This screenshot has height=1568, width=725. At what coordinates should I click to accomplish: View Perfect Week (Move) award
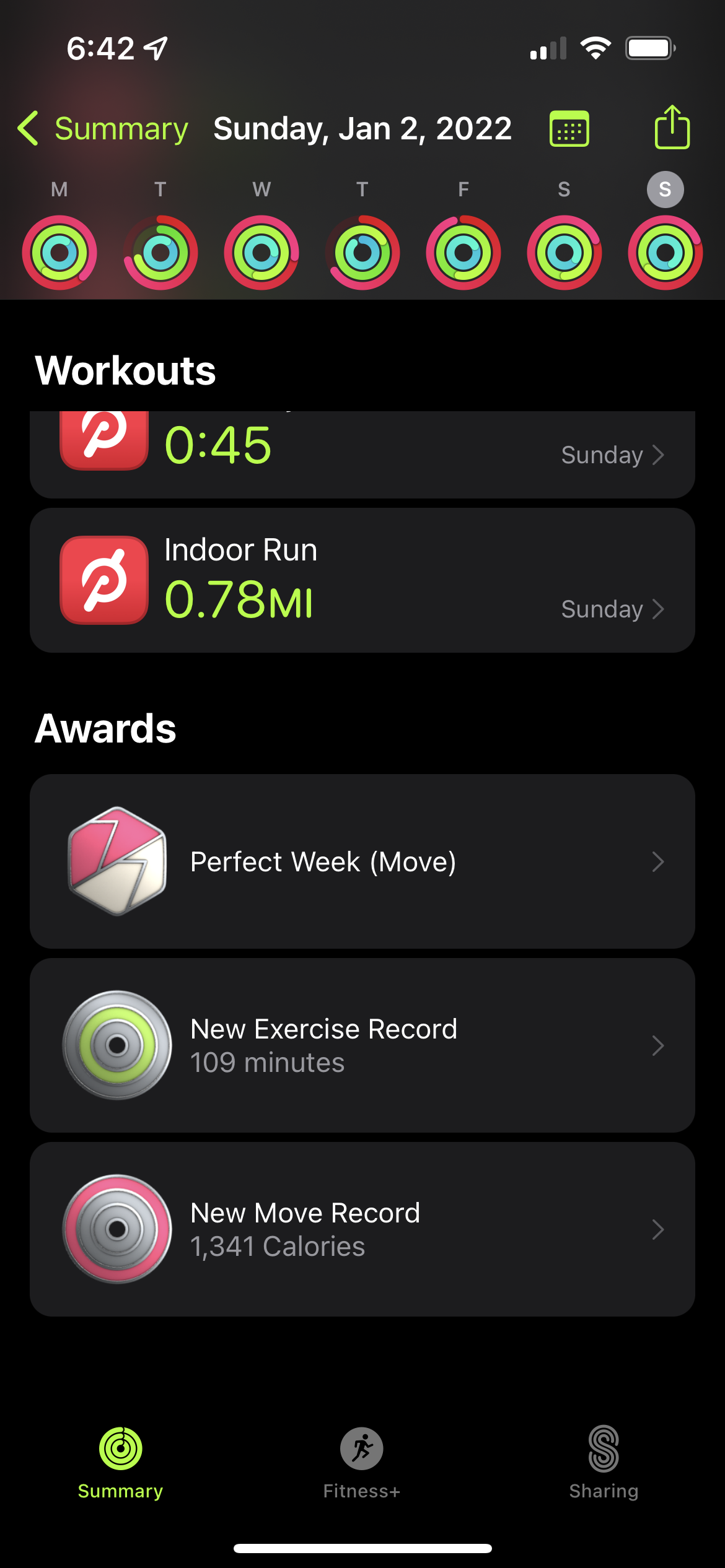(x=362, y=861)
